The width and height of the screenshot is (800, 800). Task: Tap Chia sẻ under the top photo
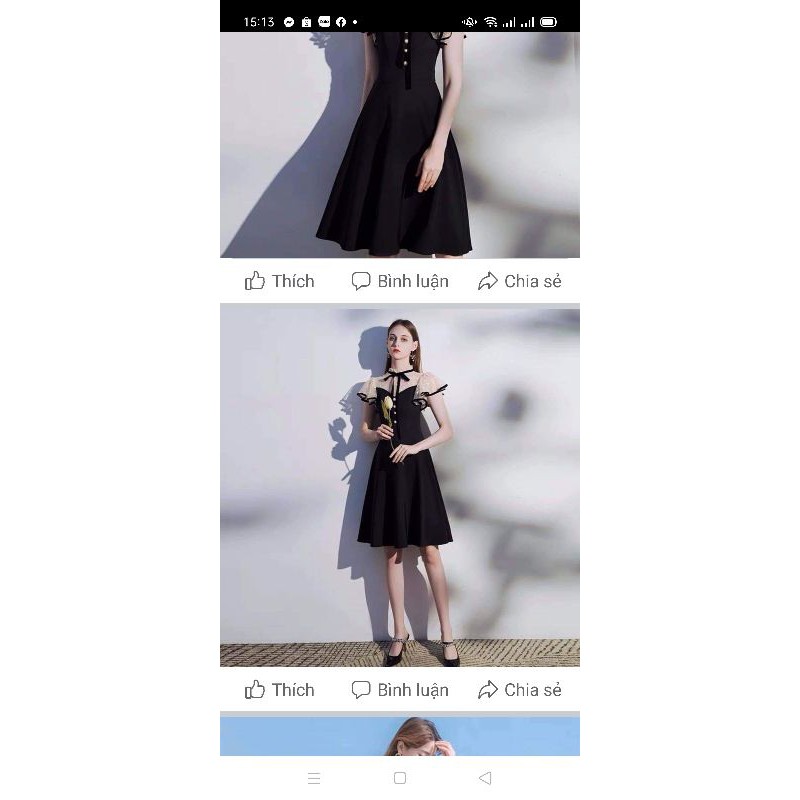point(519,281)
